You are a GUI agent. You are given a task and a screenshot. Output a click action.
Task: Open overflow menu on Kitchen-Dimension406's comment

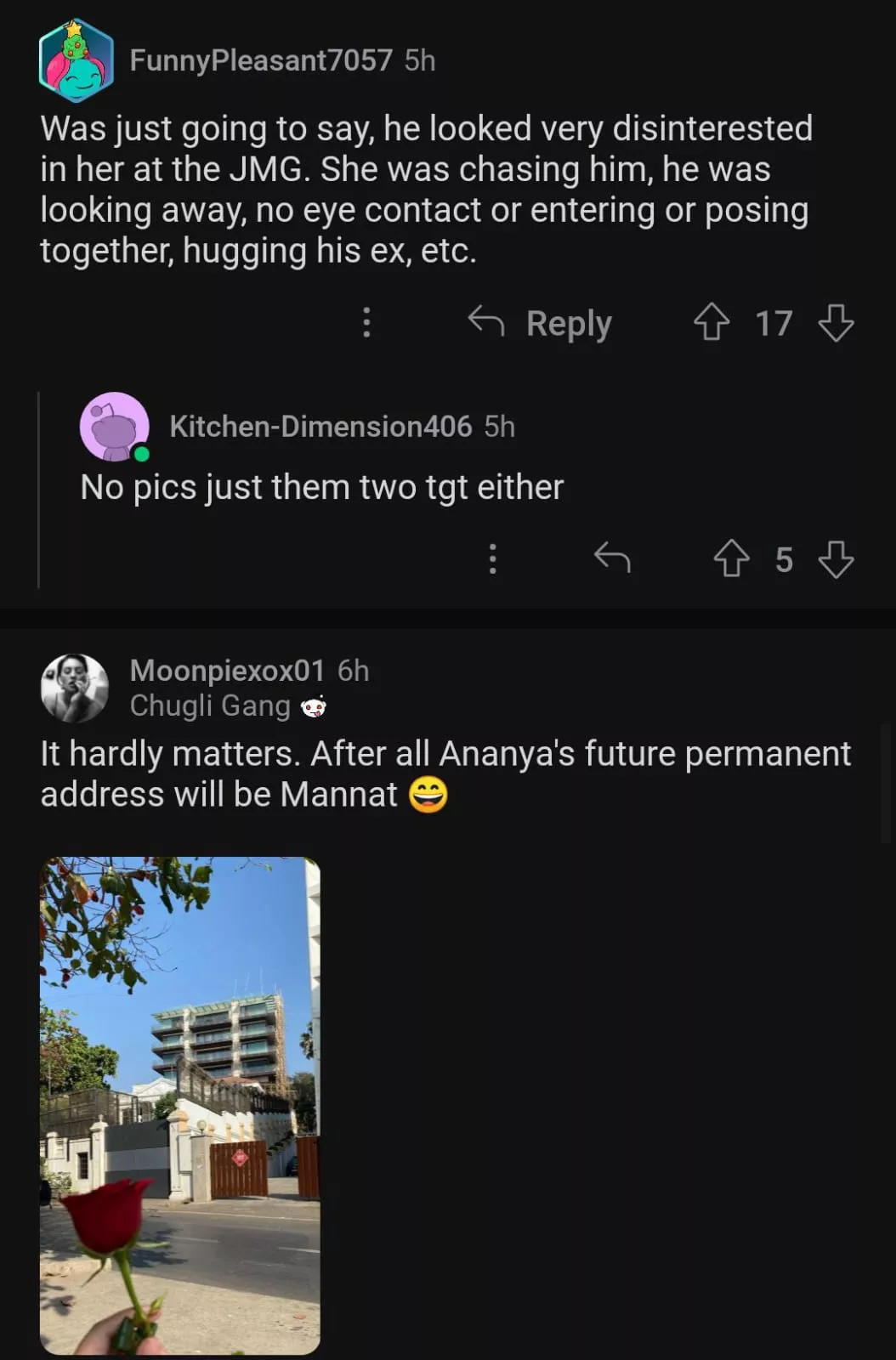pos(492,558)
